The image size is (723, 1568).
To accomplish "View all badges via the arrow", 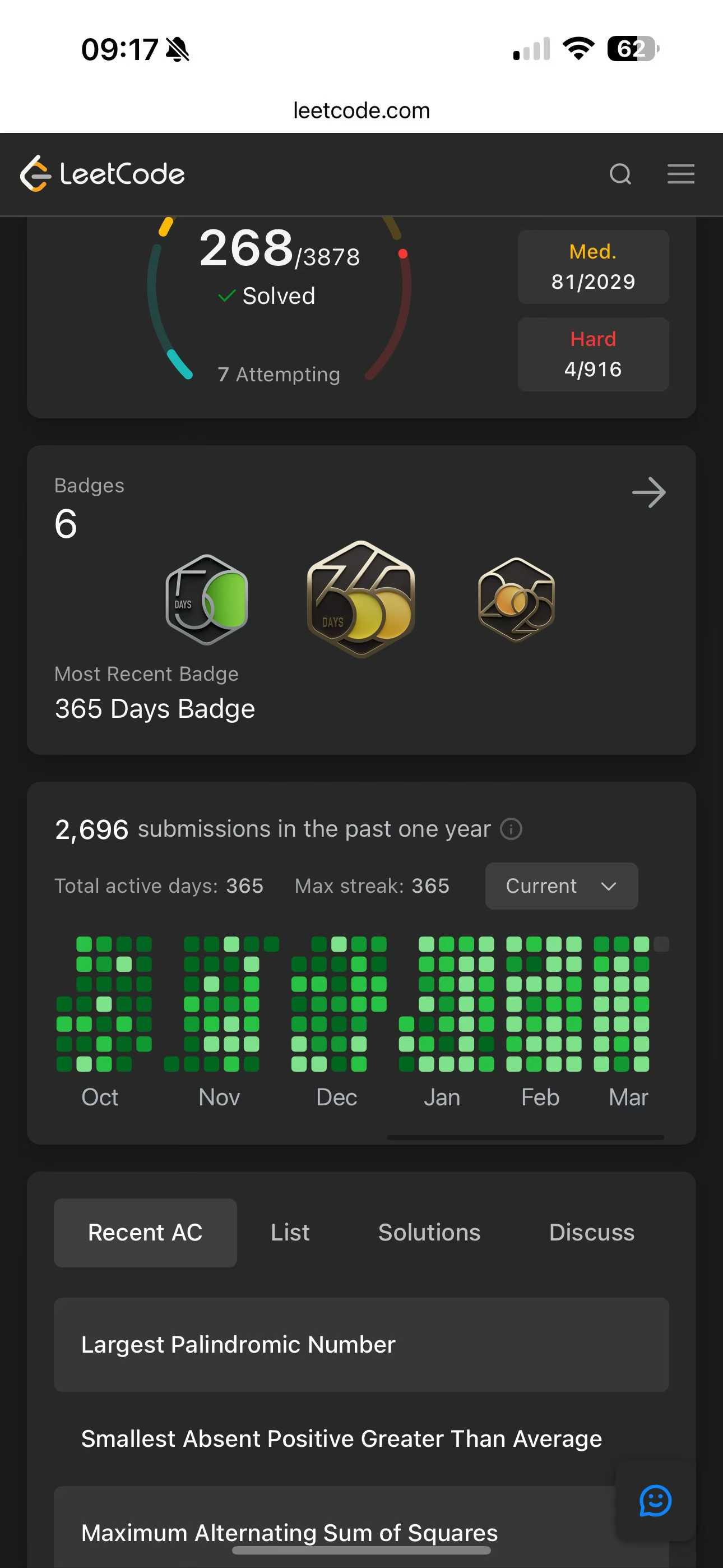I will click(648, 492).
